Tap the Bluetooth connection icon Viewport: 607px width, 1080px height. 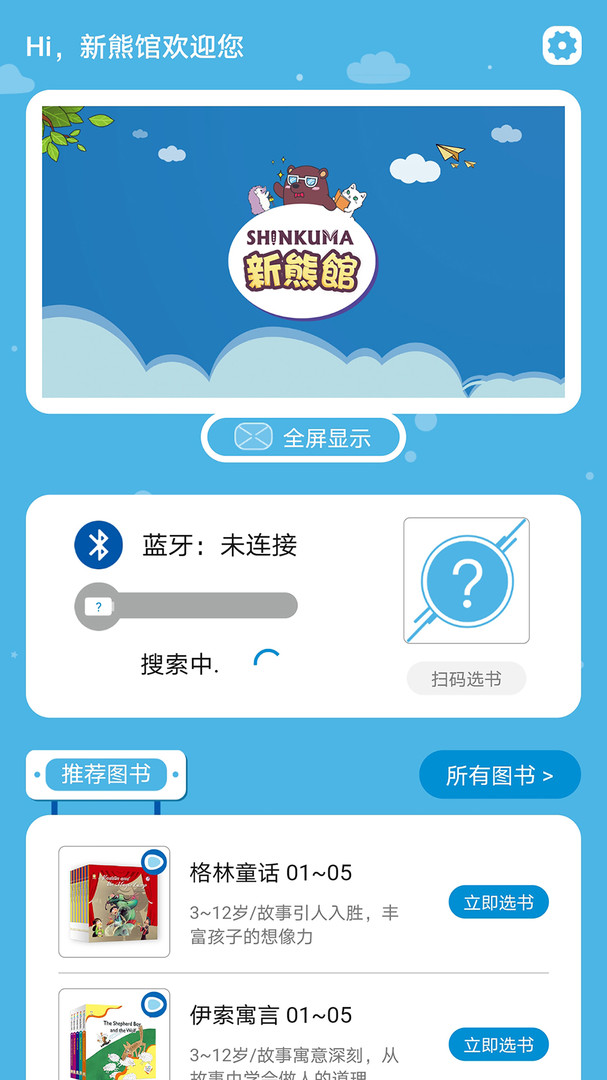(x=99, y=545)
